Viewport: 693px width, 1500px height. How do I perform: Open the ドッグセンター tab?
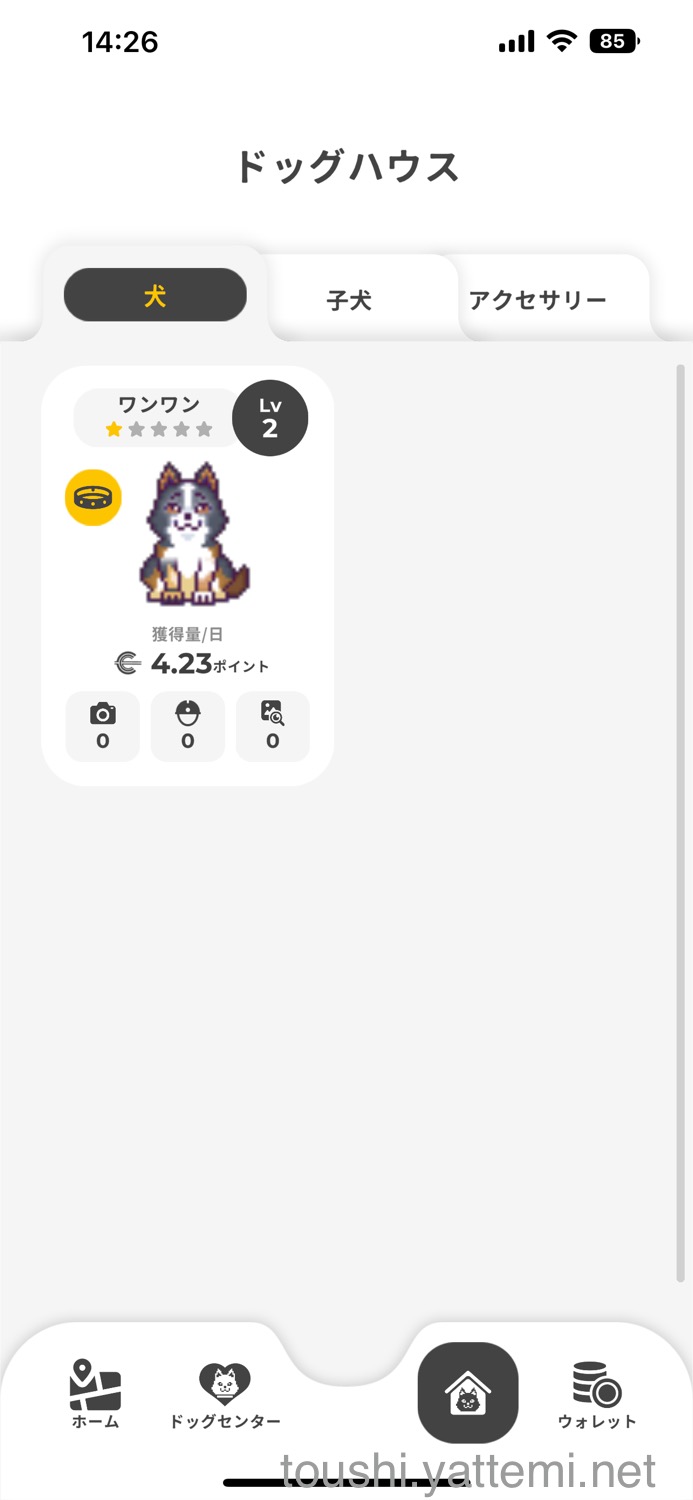point(225,1394)
